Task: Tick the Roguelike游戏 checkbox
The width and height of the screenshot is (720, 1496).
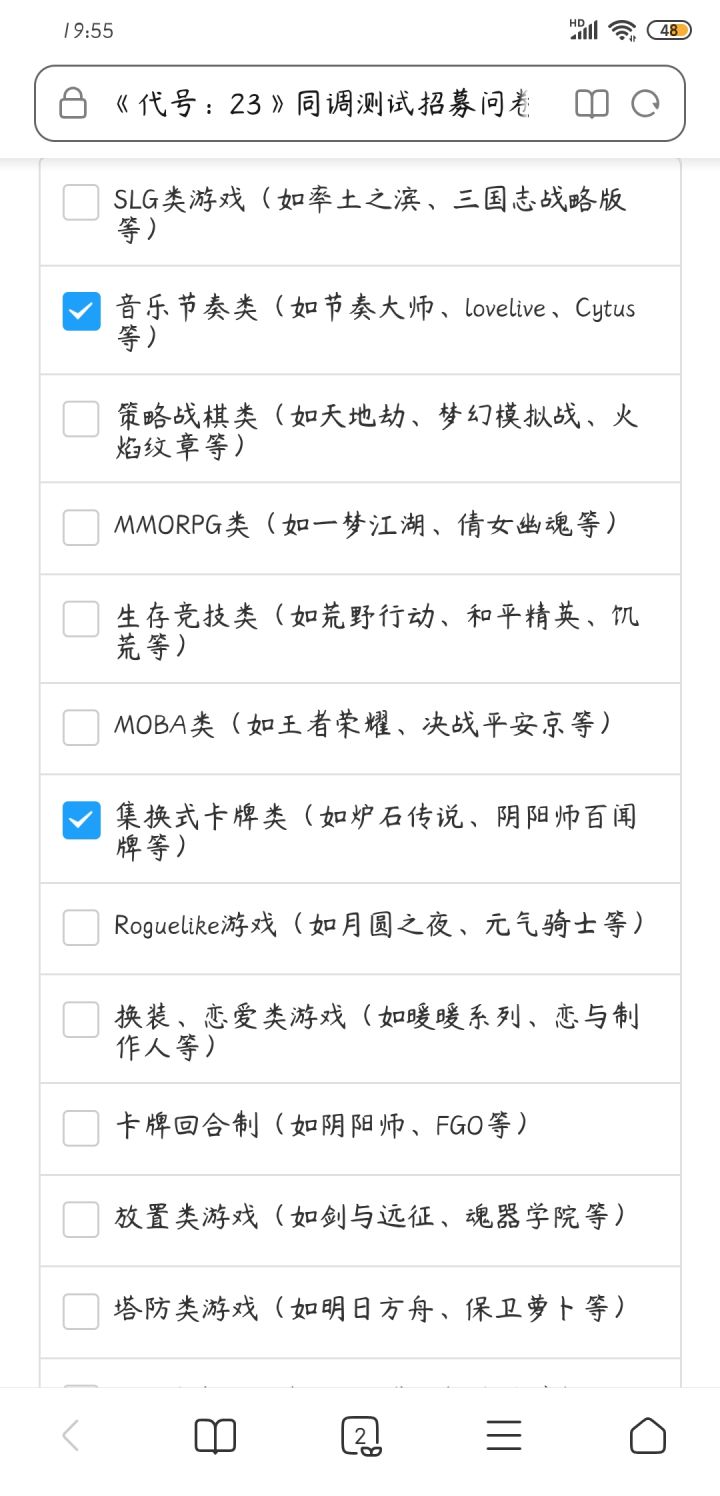Action: [81, 927]
